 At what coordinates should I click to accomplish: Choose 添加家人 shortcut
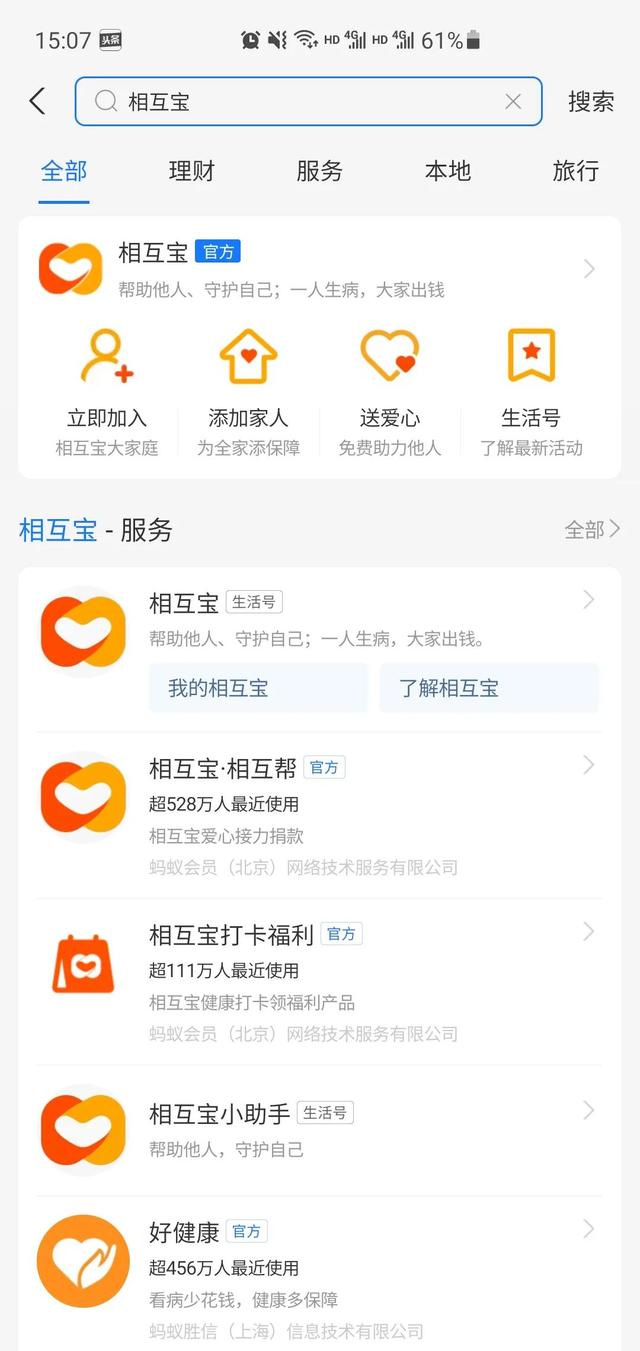click(x=248, y=392)
